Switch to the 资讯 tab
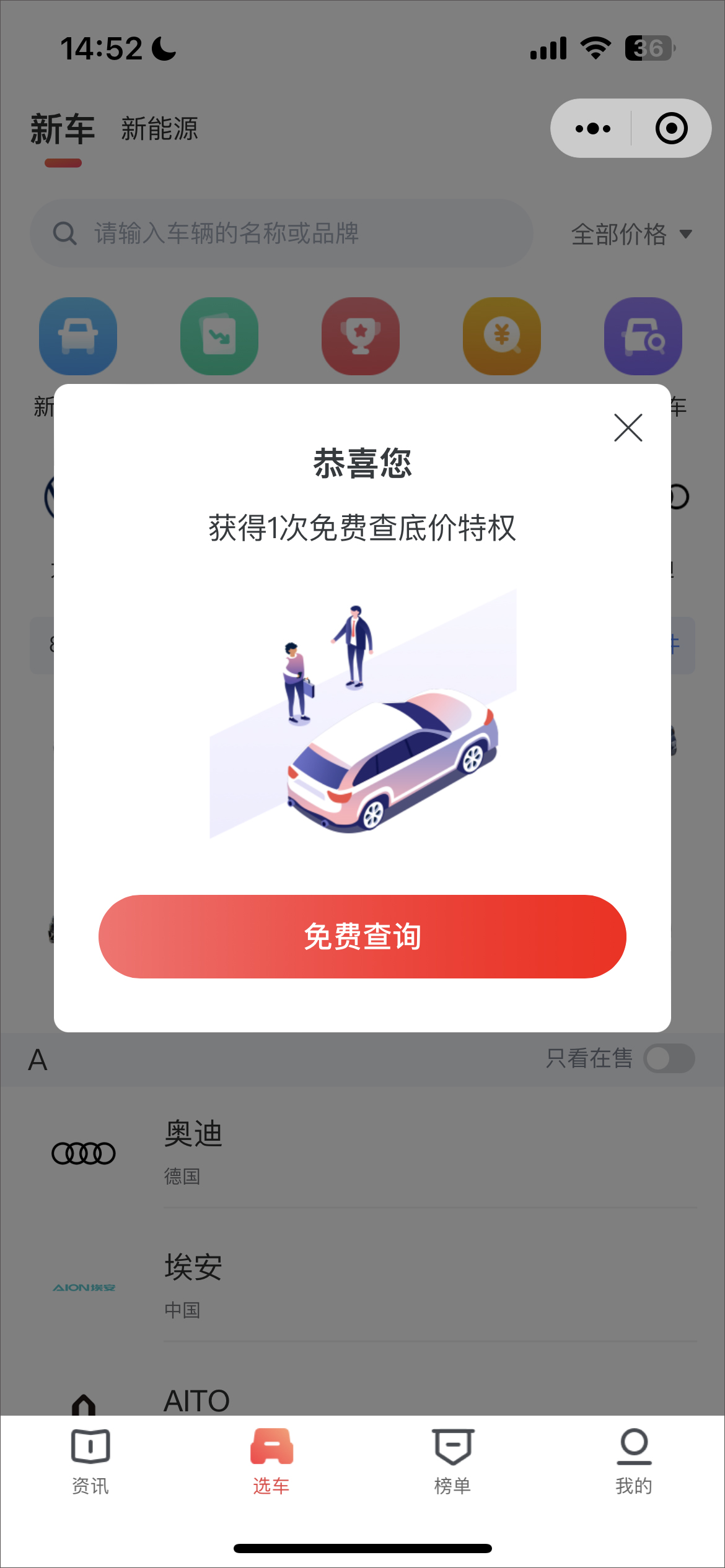Image resolution: width=725 pixels, height=1568 pixels. click(x=90, y=1461)
